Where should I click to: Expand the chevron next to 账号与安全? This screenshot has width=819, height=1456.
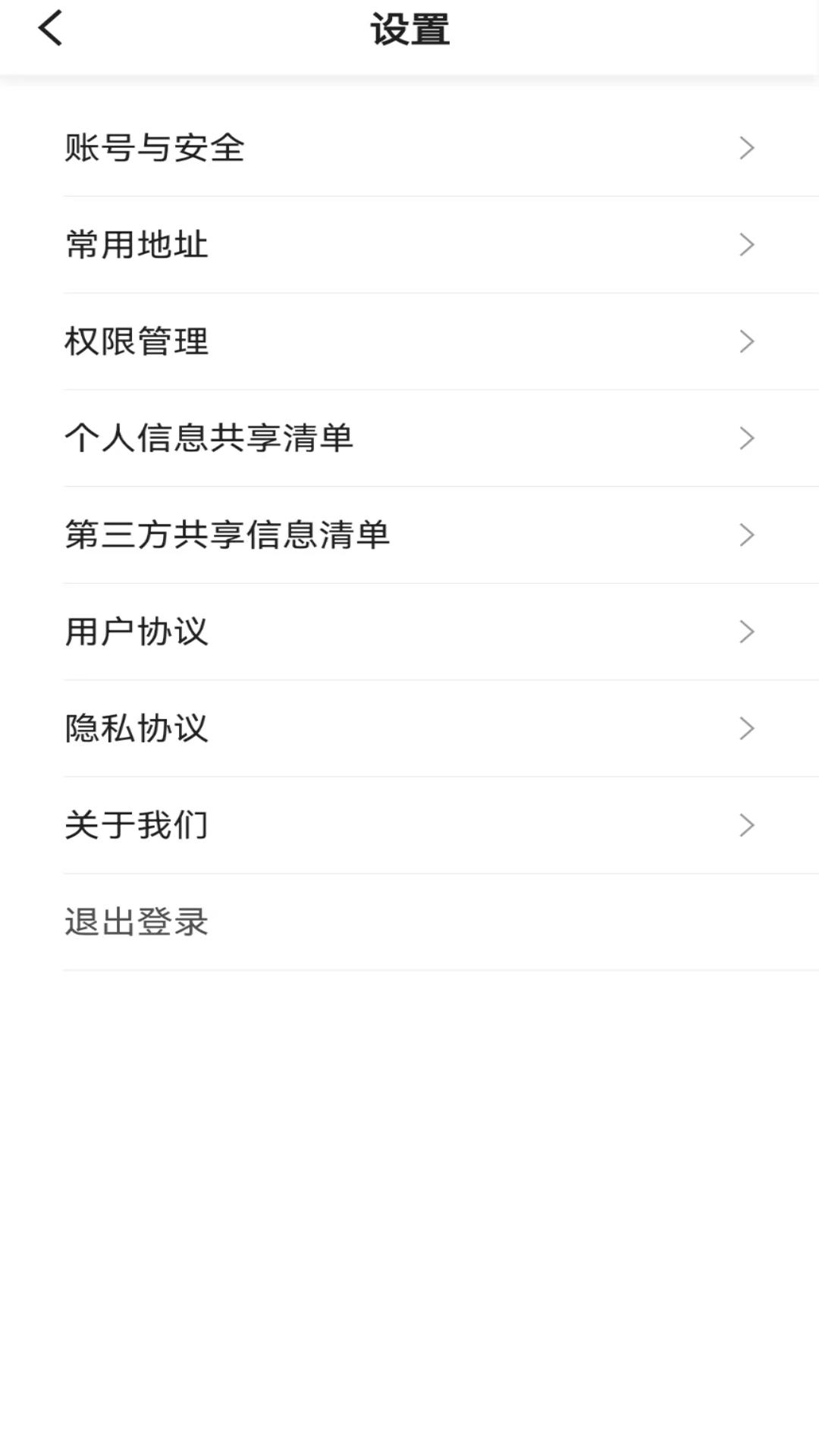click(747, 148)
